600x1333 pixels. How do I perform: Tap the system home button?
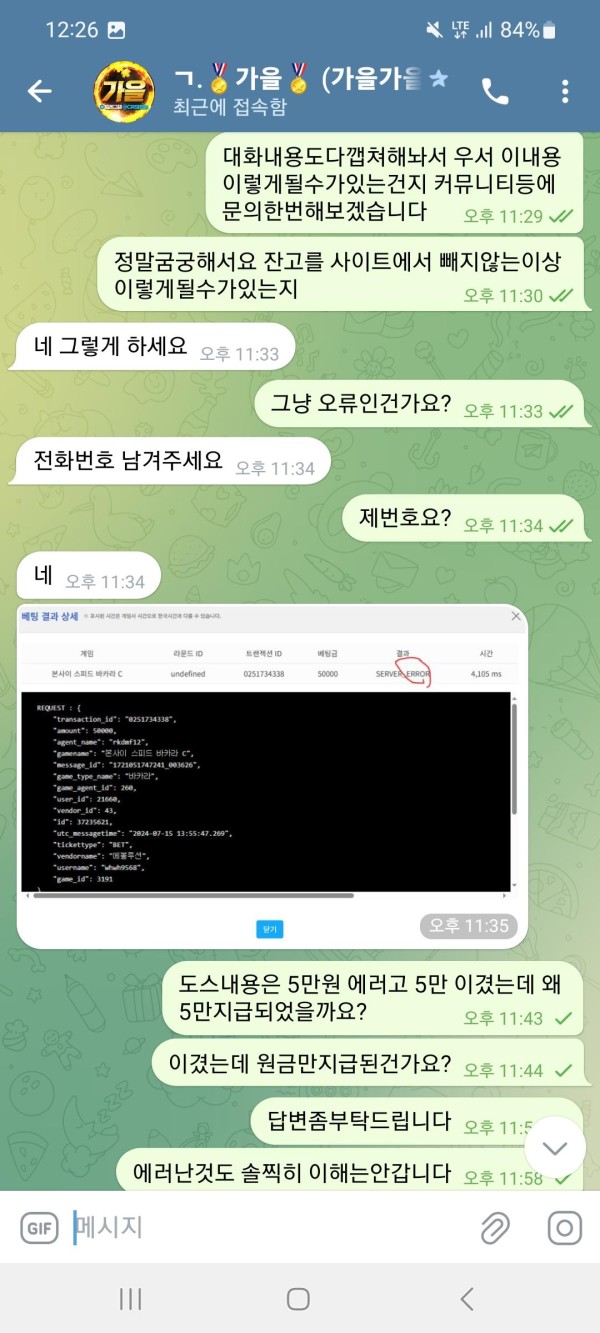[x=298, y=1298]
